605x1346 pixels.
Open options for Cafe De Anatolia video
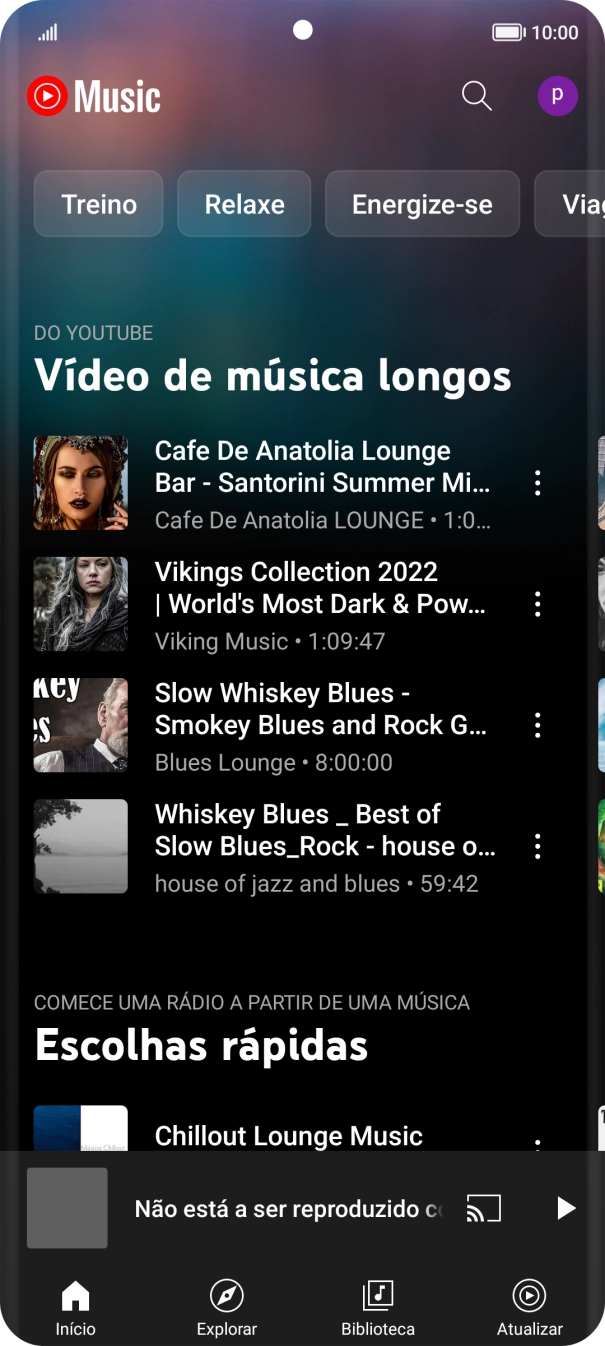tap(538, 483)
